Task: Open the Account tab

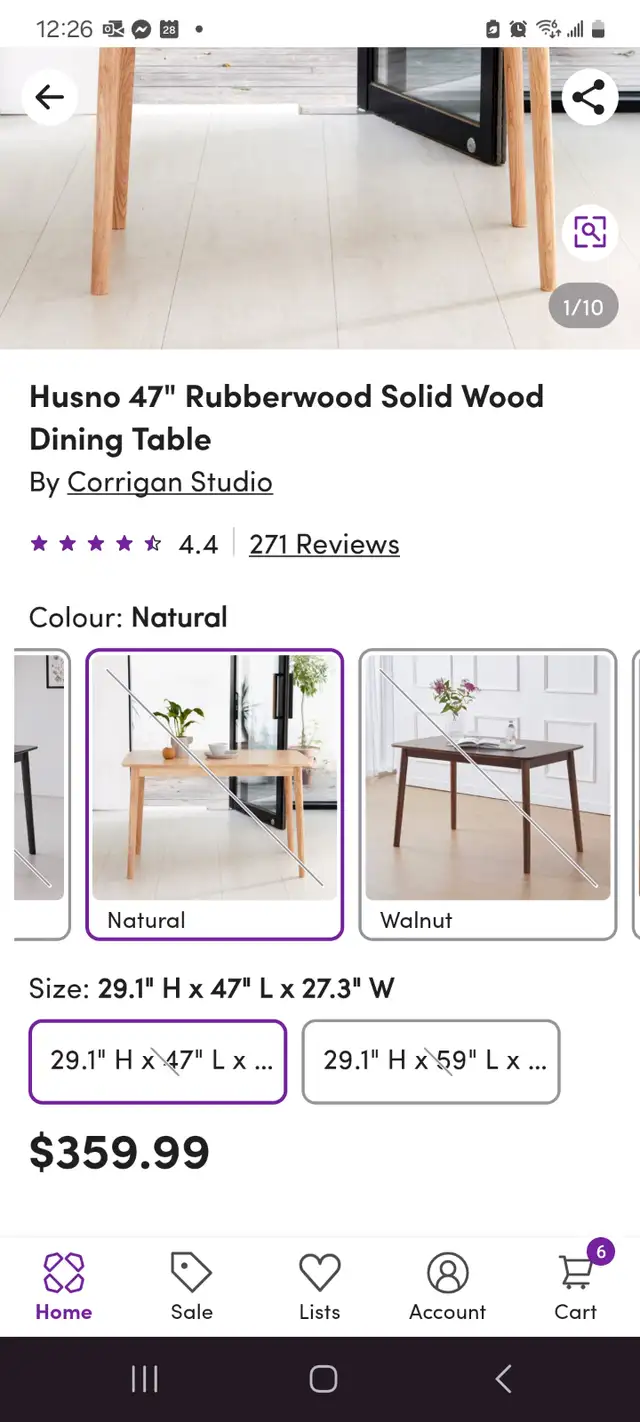Action: tap(448, 1286)
